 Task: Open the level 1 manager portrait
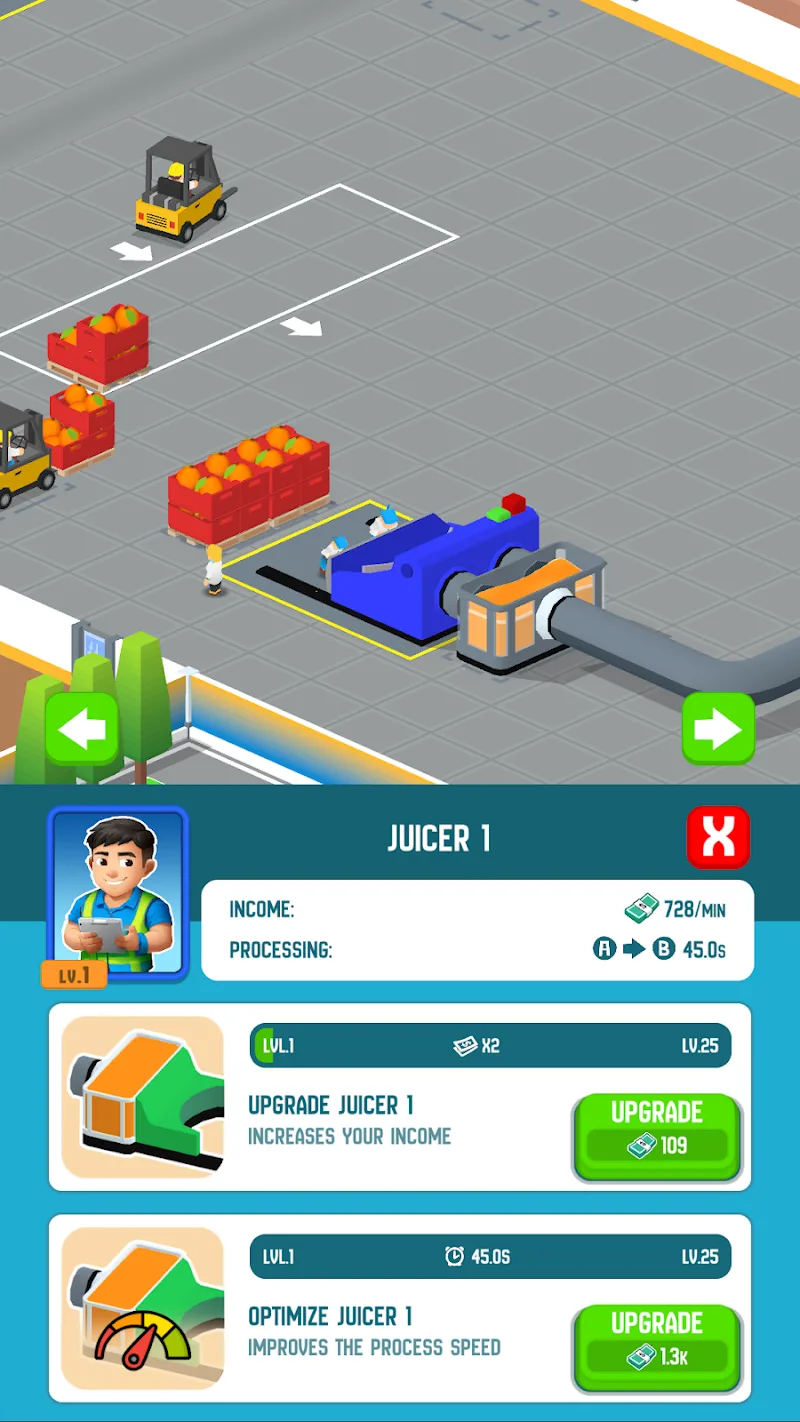click(x=118, y=895)
